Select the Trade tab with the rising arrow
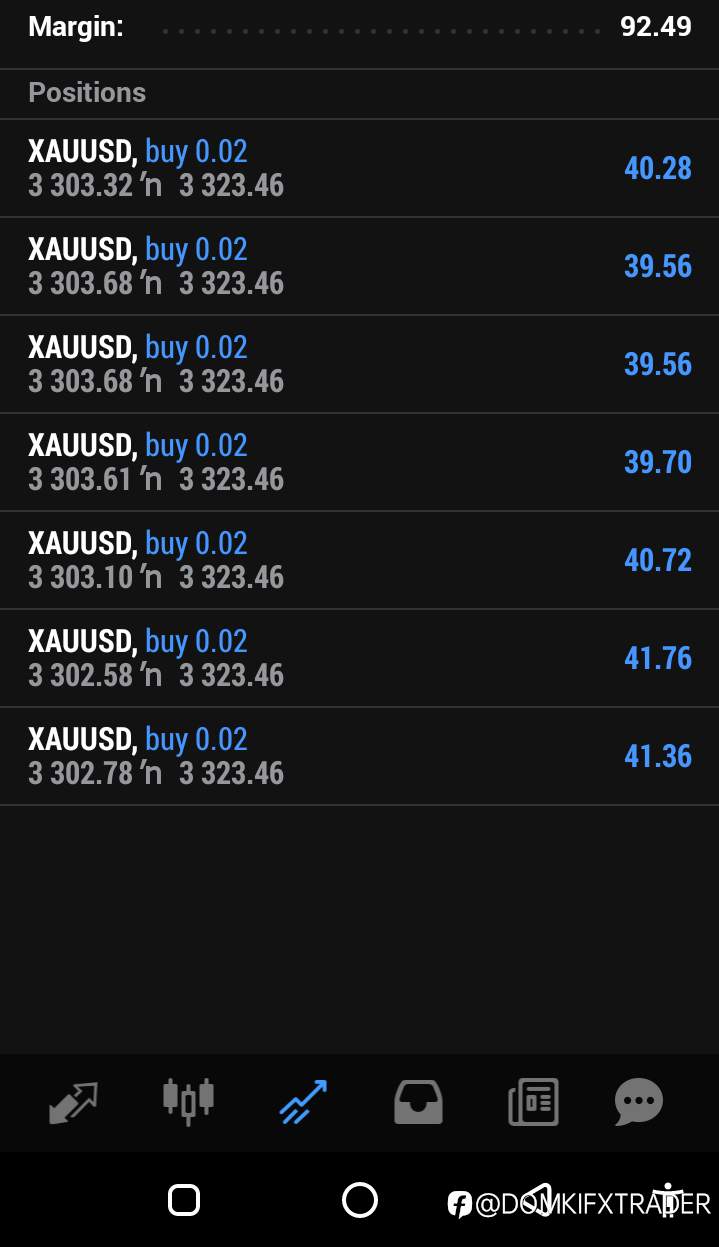The height and width of the screenshot is (1247, 719). pos(304,1102)
